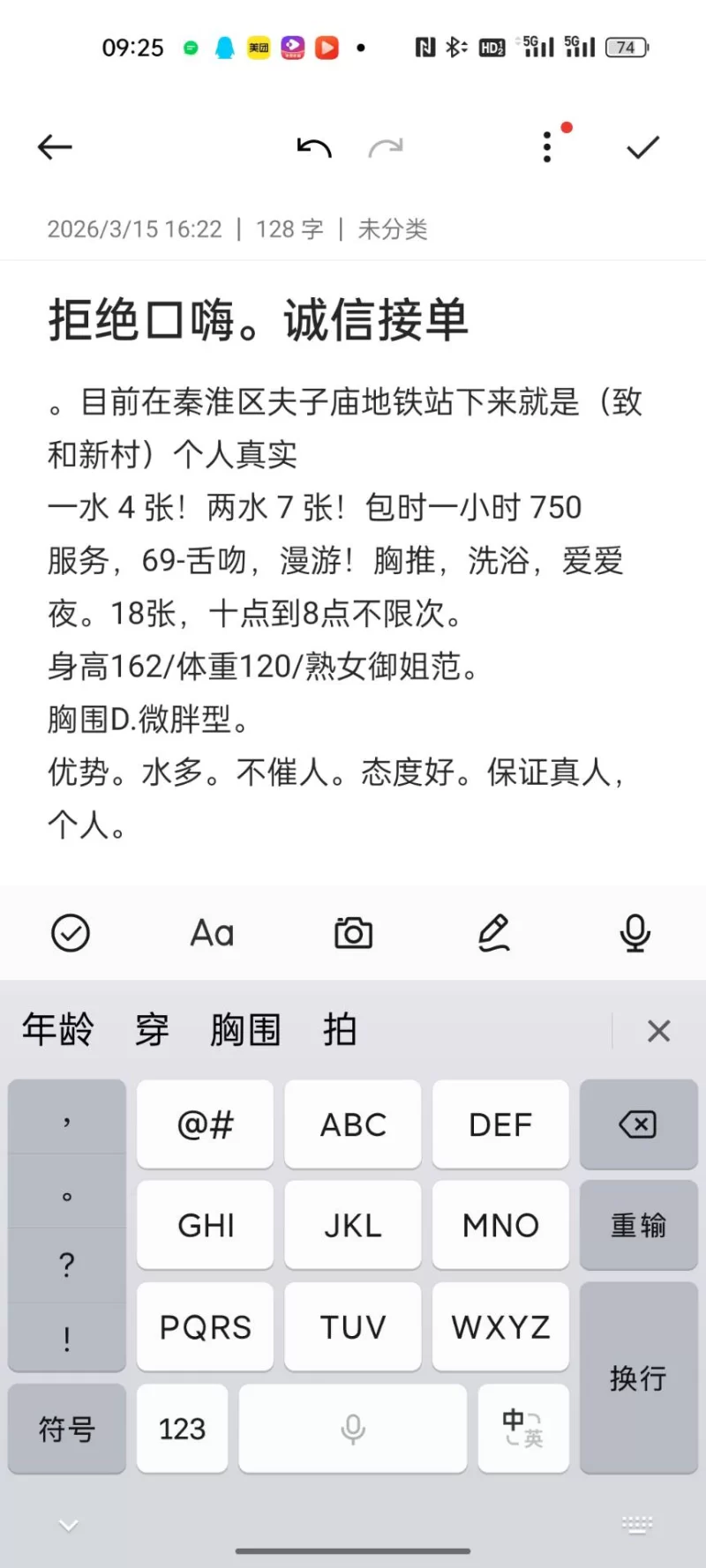706x1568 pixels.
Task: Save the note with the checkmark
Action: pos(643,147)
